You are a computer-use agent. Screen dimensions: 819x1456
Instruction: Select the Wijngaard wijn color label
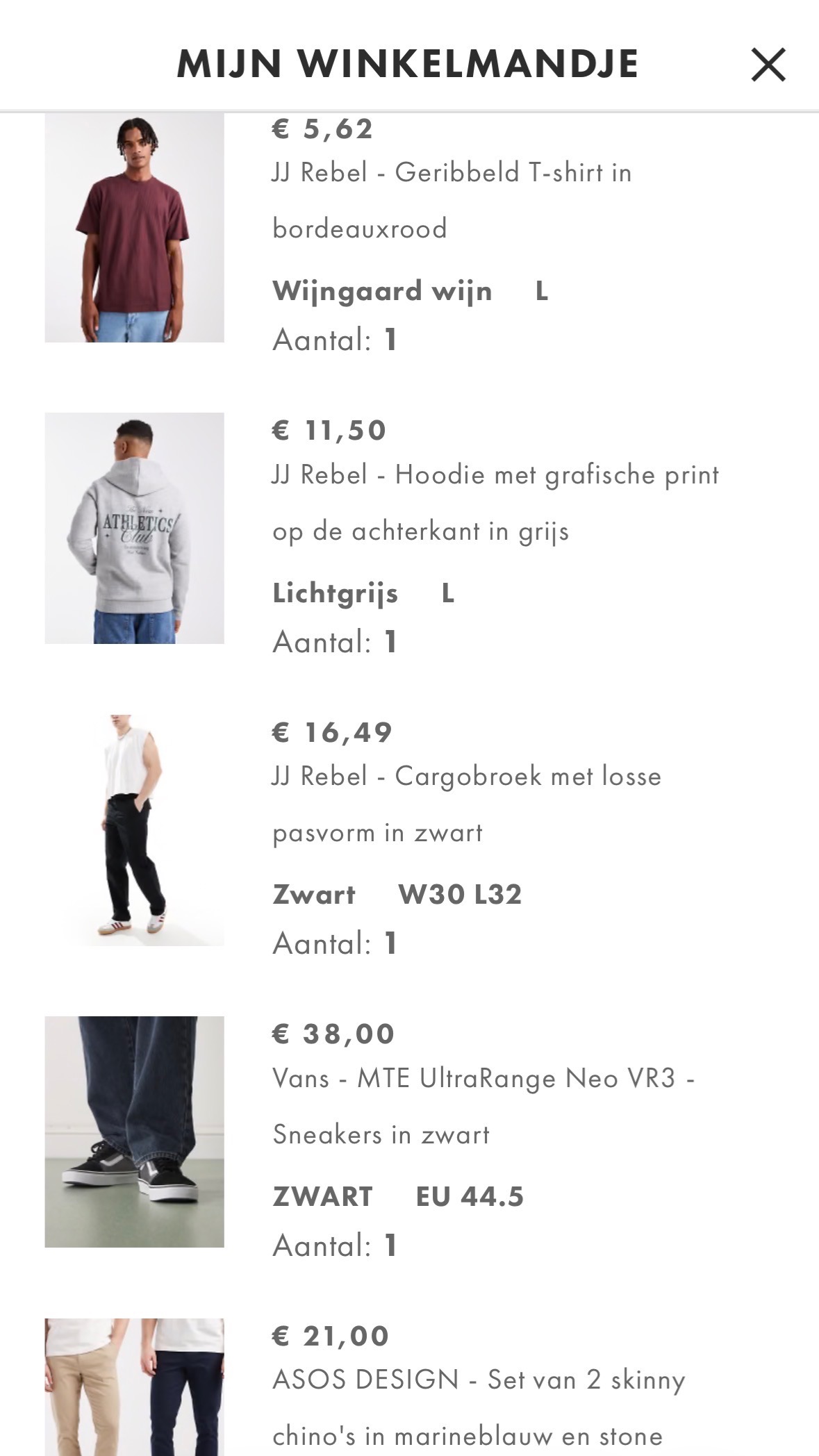tap(381, 291)
